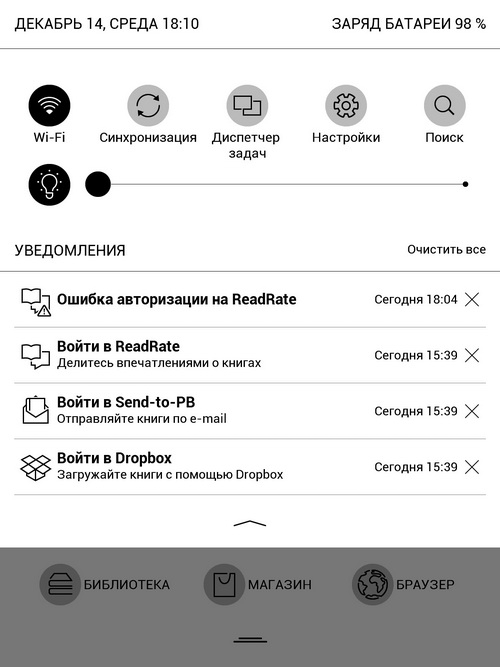Open Библиотека
500x667 pixels.
104,584
